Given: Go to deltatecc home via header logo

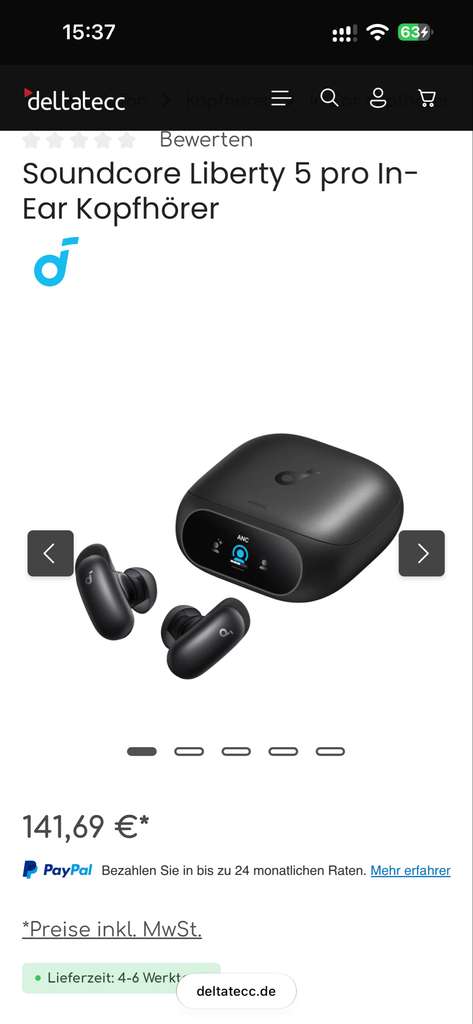Looking at the screenshot, I should click(74, 100).
